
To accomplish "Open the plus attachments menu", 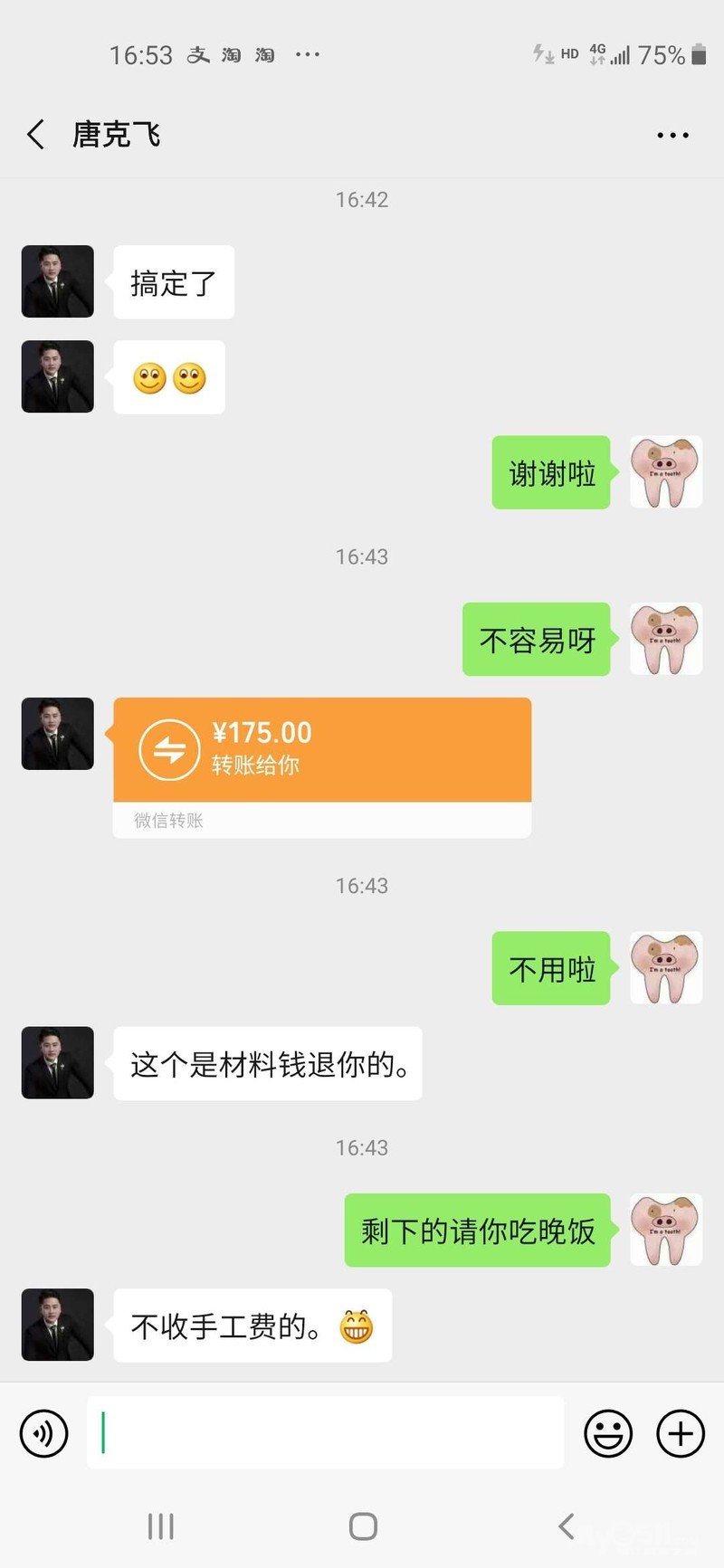I will click(681, 1433).
